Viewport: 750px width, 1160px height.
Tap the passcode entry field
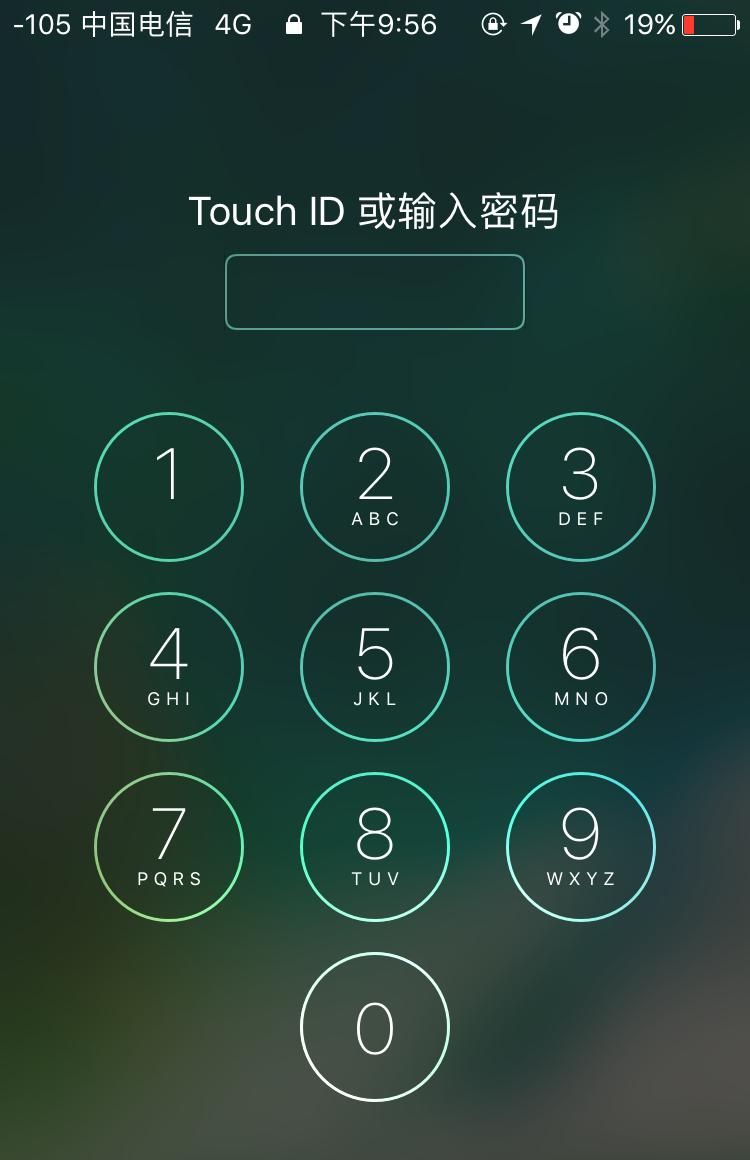tap(375, 292)
